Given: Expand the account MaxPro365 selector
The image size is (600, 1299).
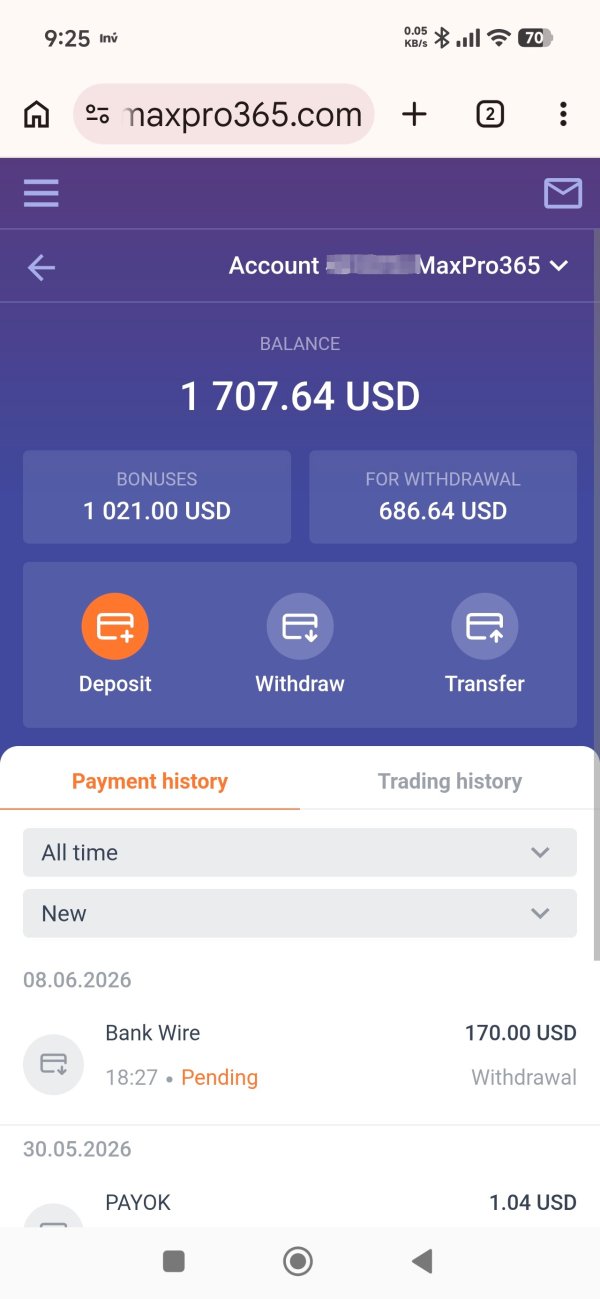Looking at the screenshot, I should [x=399, y=266].
